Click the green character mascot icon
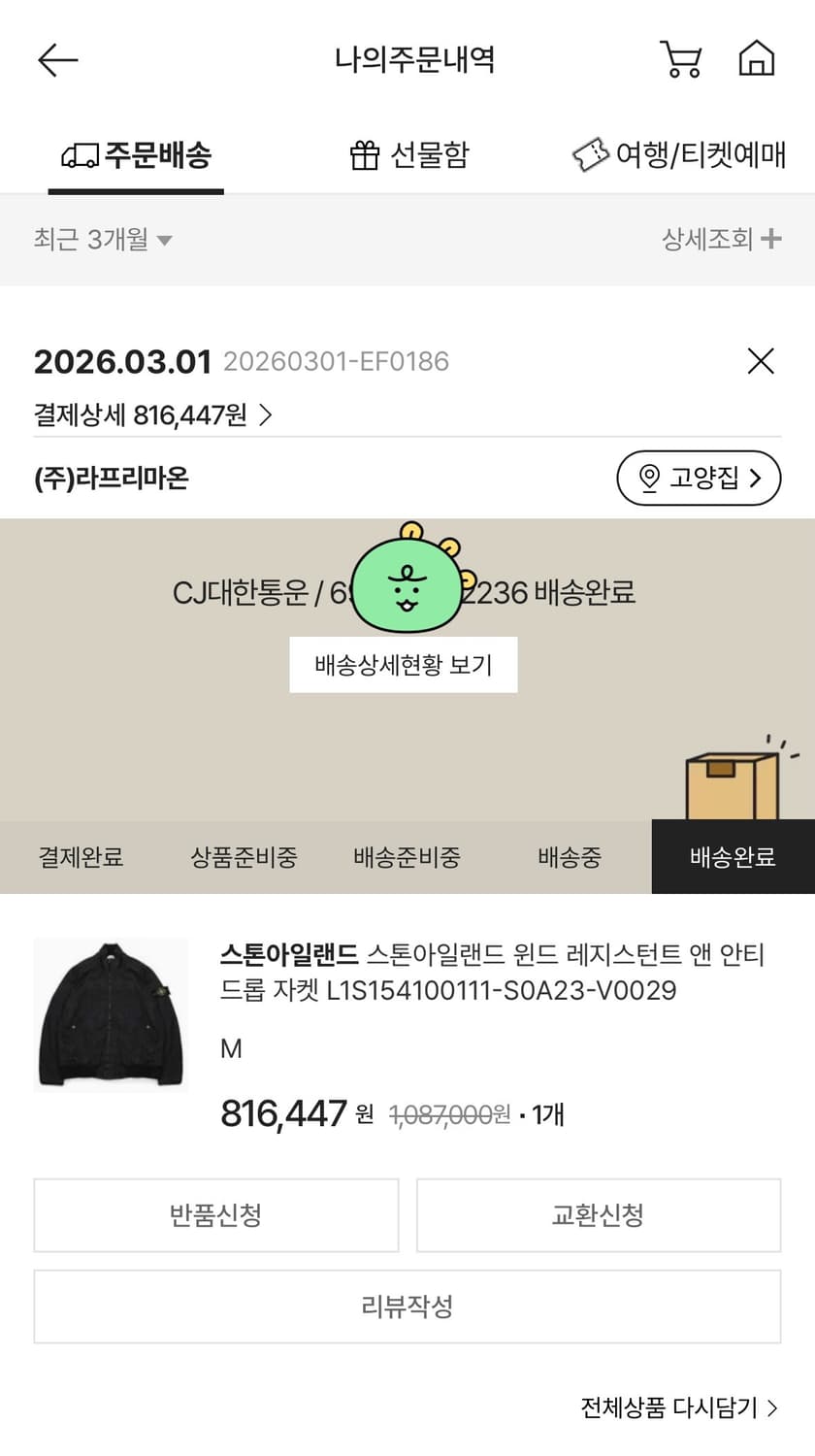 pyautogui.click(x=405, y=582)
